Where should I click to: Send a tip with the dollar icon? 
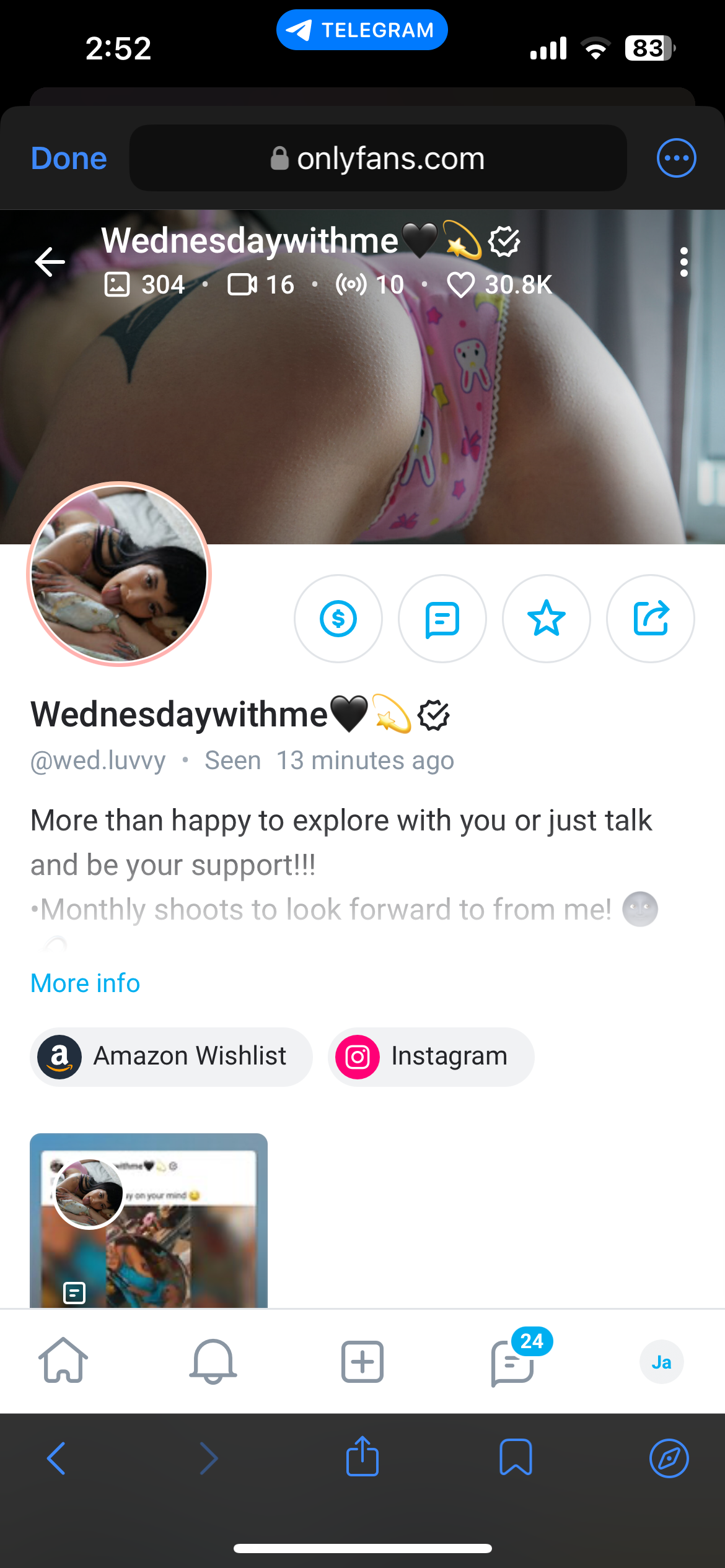338,619
